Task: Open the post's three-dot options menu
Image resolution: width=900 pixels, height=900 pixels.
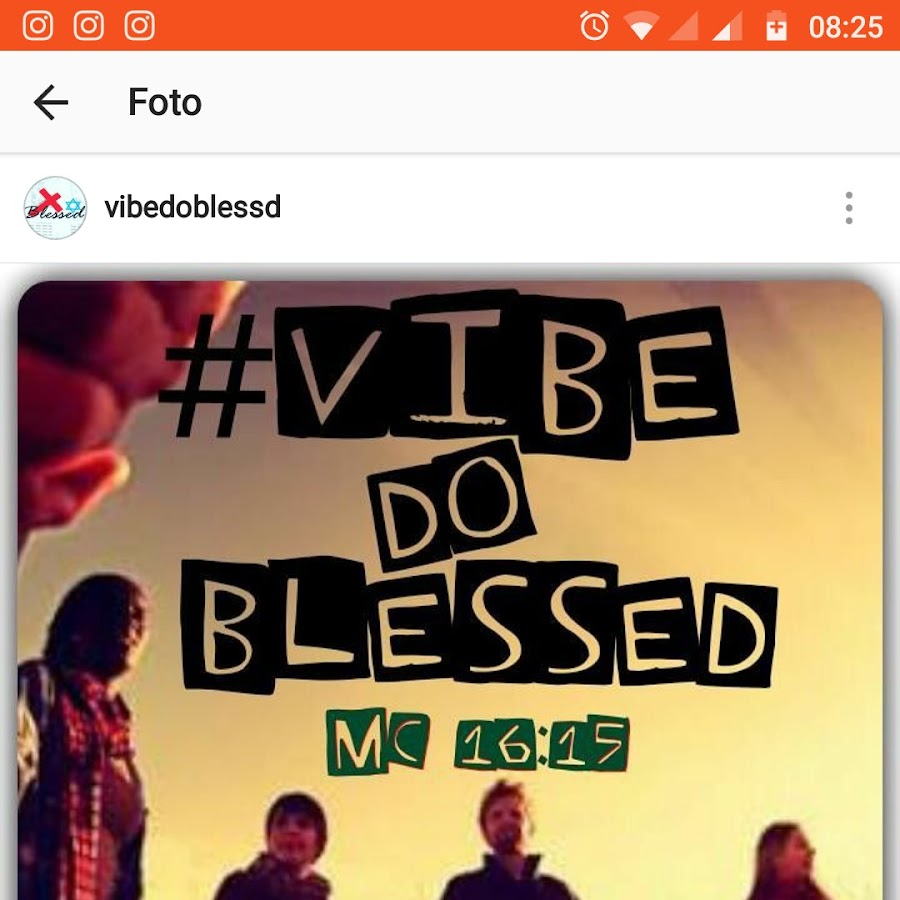Action: (848, 208)
